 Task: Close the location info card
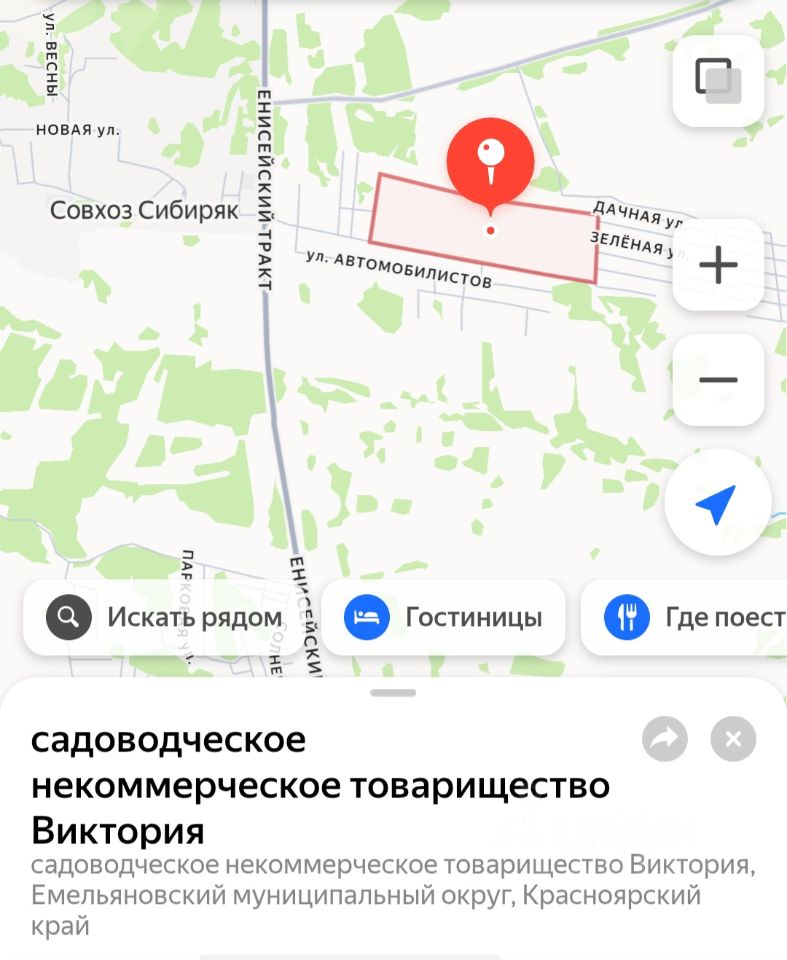point(733,740)
